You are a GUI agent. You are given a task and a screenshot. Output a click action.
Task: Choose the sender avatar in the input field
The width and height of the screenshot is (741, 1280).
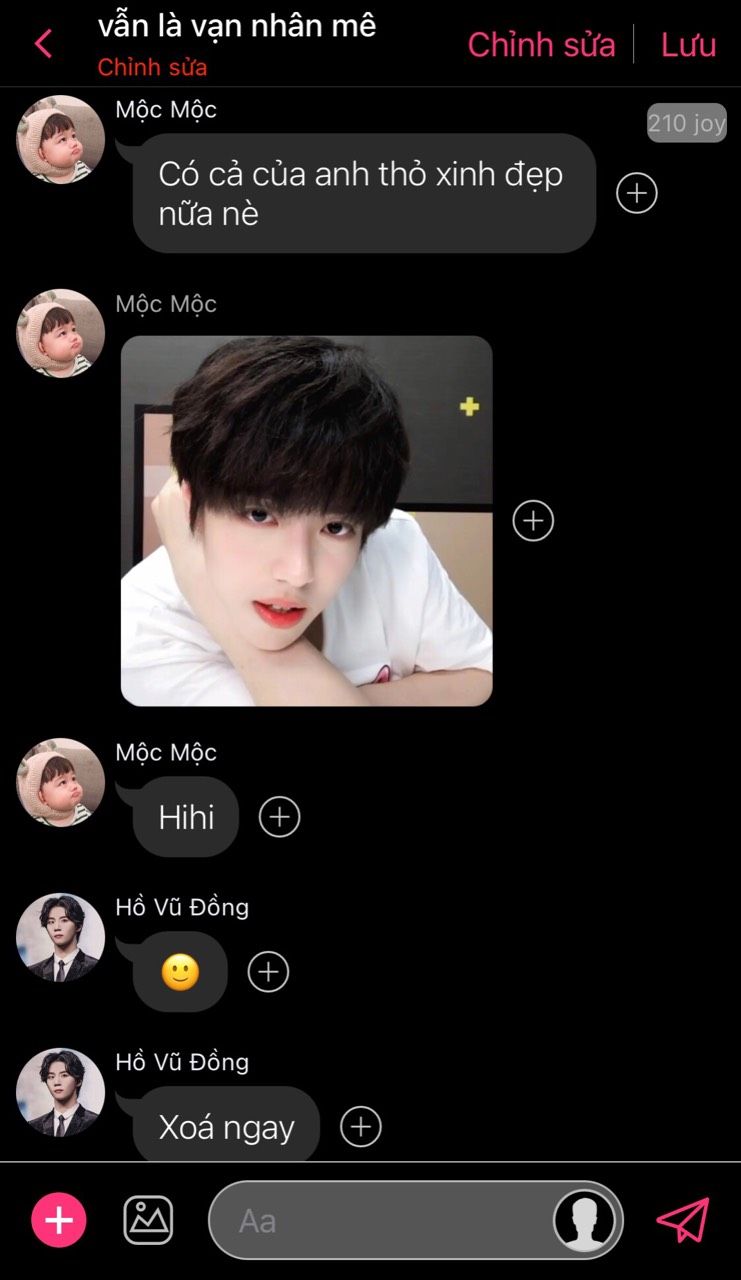585,1220
